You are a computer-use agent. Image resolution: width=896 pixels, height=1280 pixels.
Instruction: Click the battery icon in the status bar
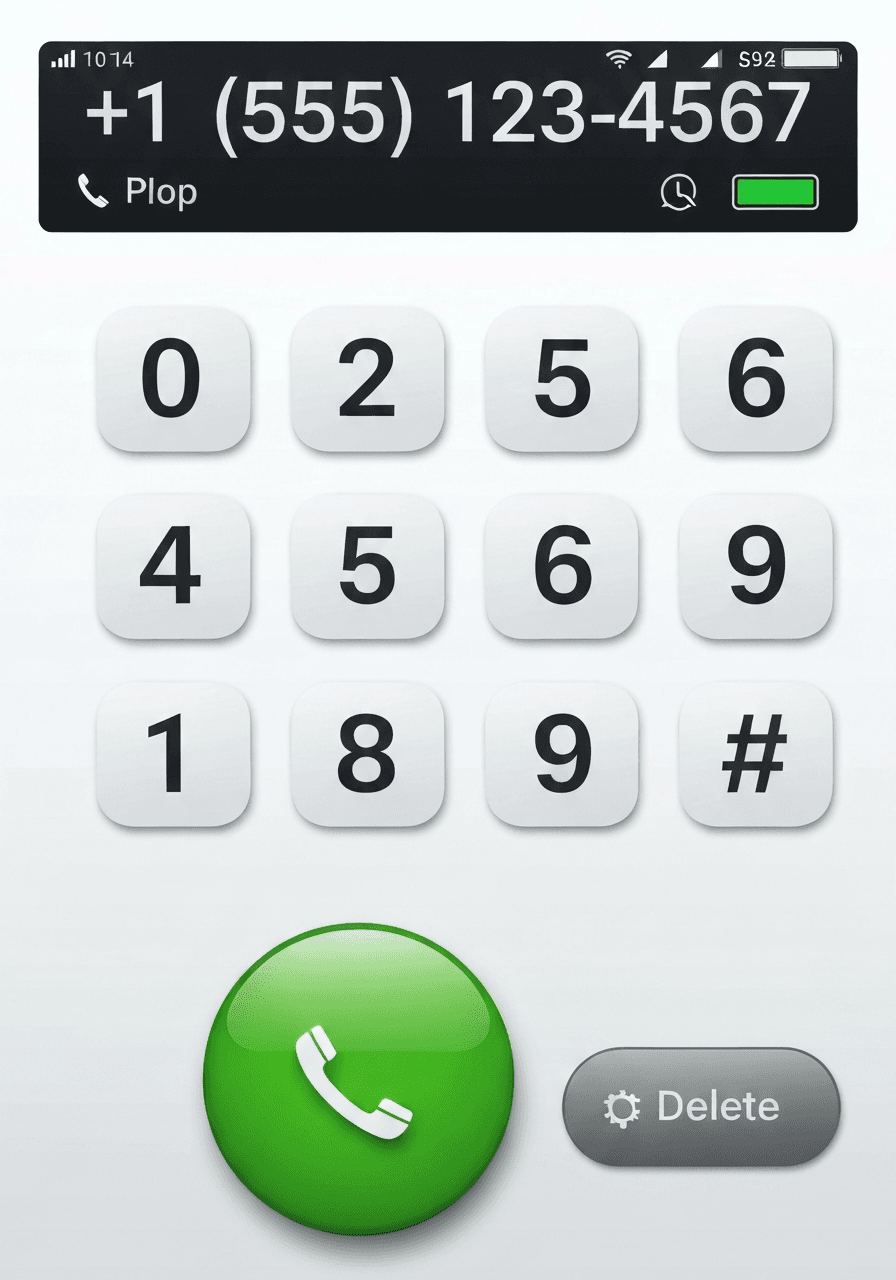(812, 57)
